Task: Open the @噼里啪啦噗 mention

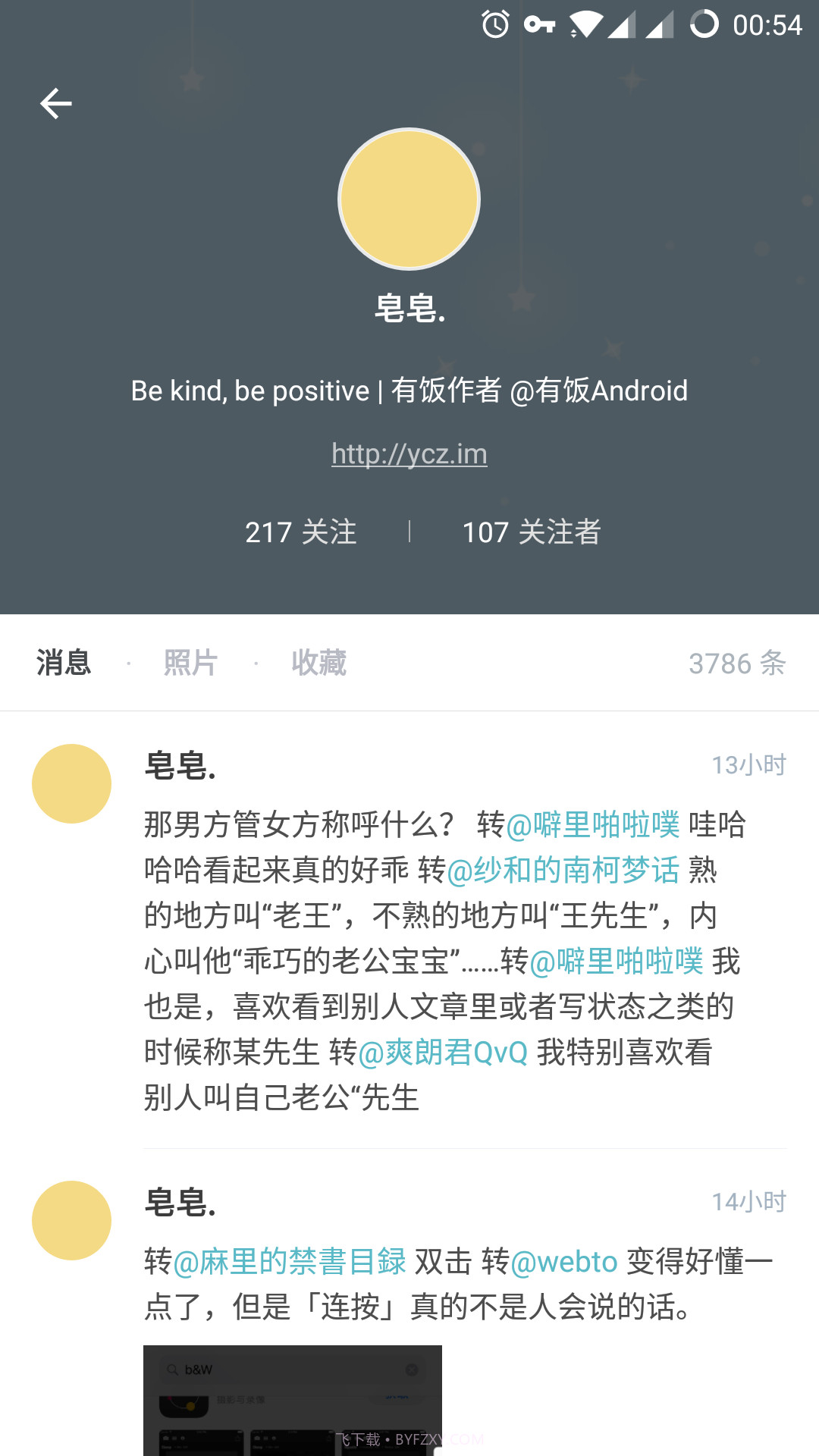Action: 593,827
